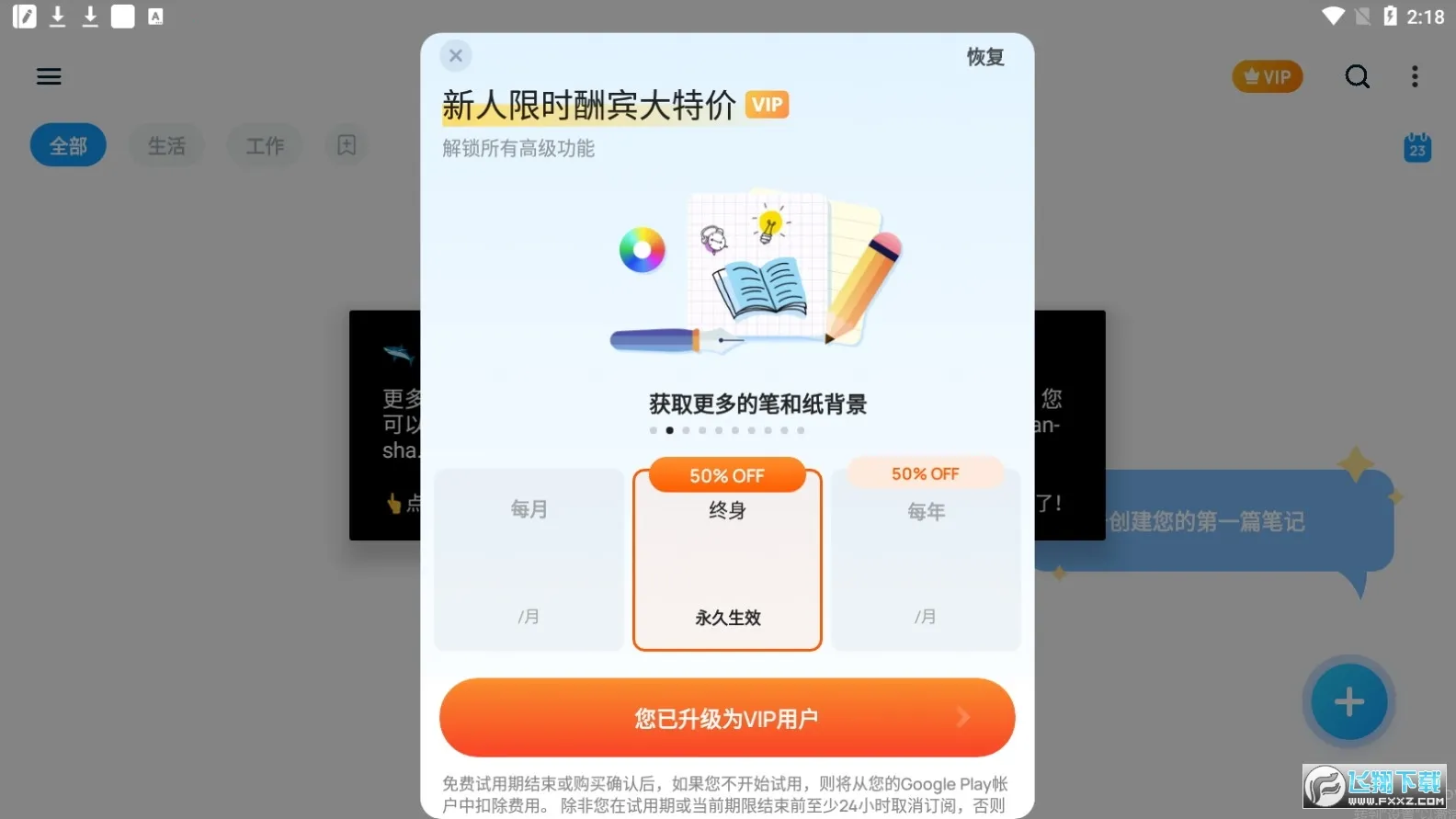
Task: Select the 每月 monthly plan
Action: click(529, 560)
